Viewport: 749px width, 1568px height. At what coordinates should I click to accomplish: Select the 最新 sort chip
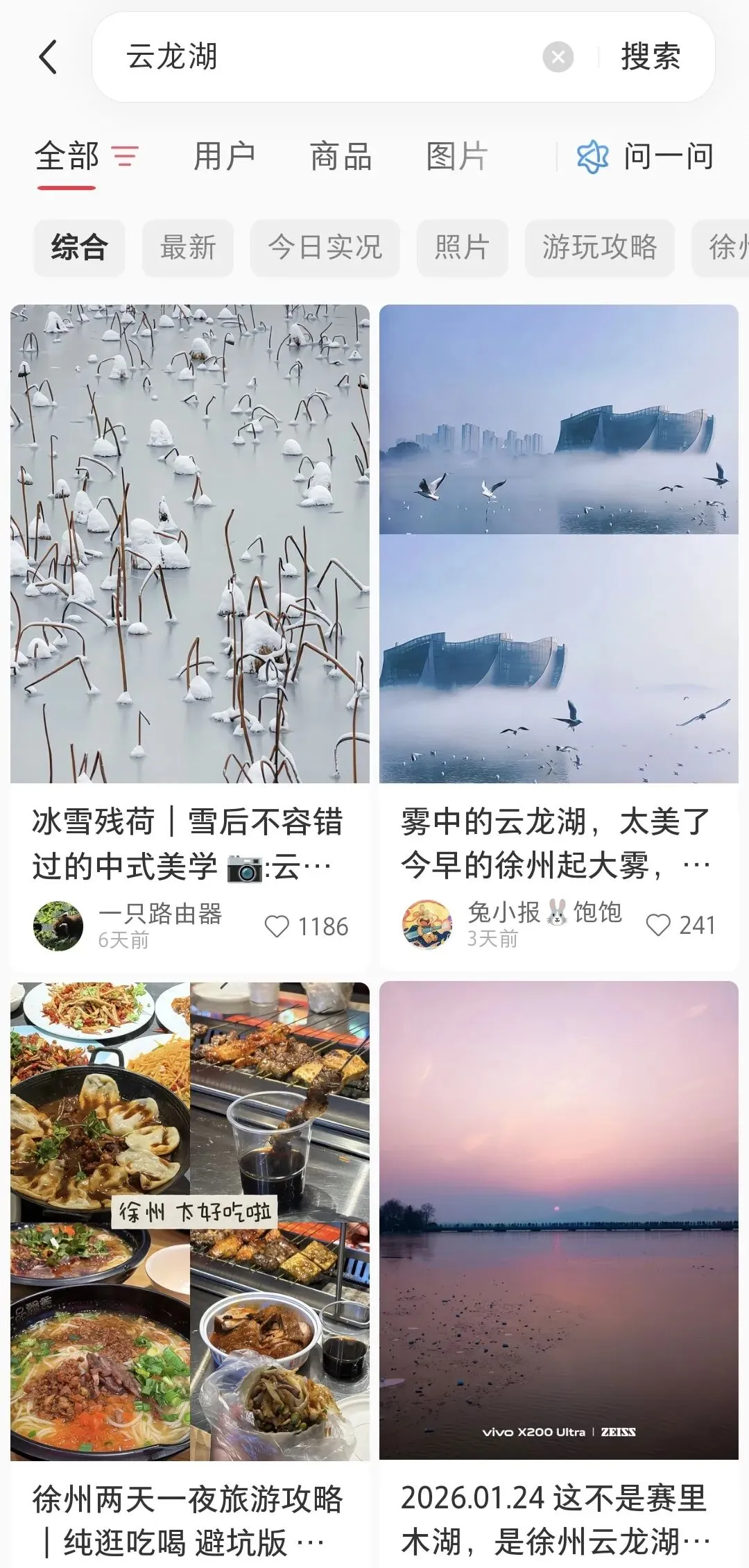188,248
